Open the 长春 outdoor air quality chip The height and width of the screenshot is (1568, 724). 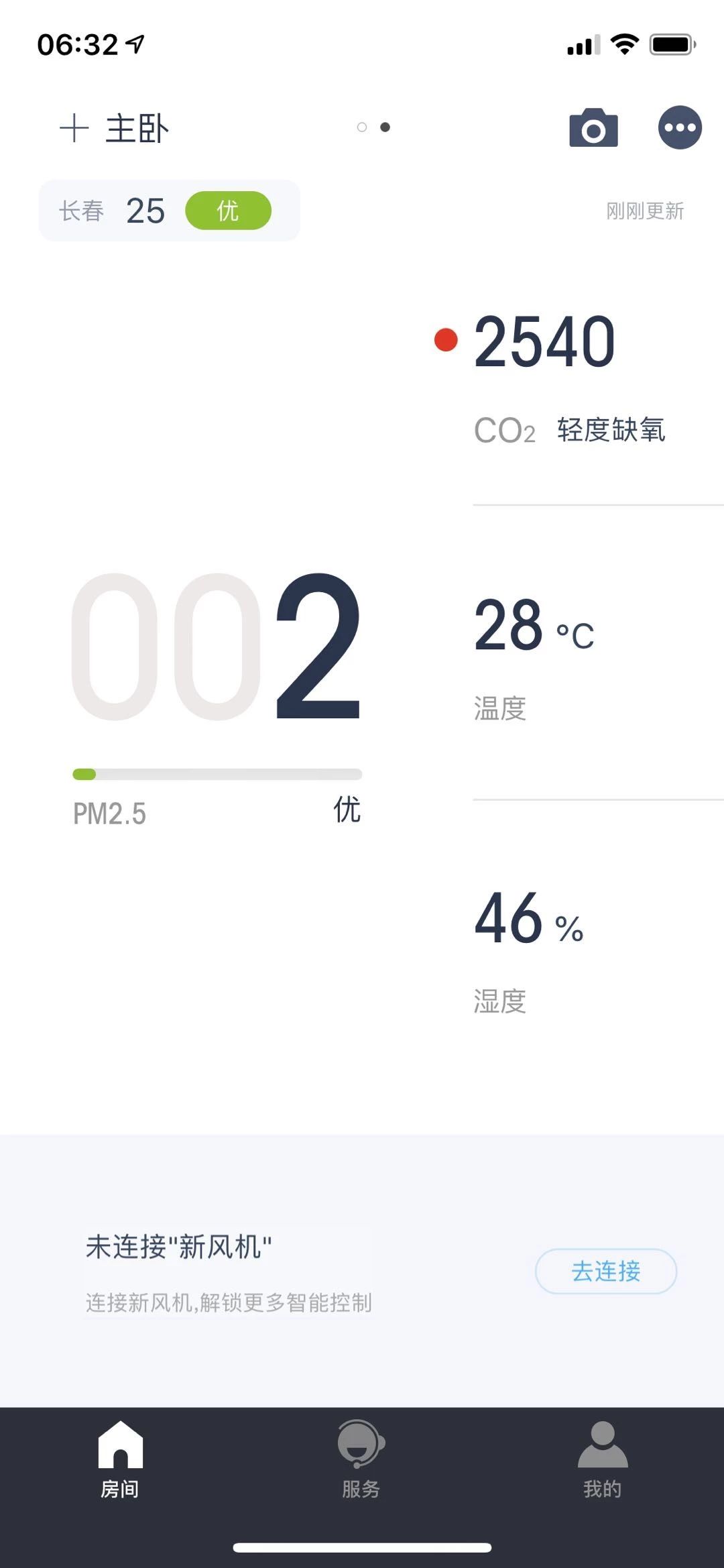pyautogui.click(x=170, y=211)
